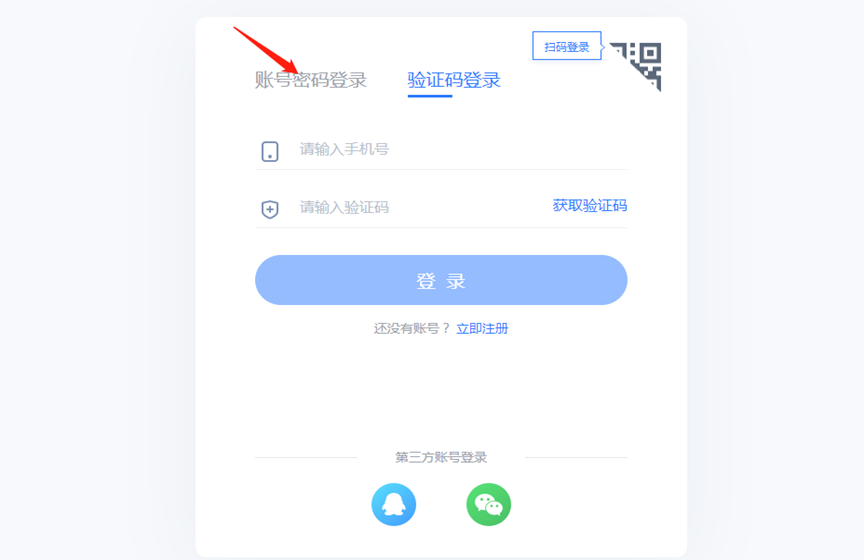Log in with the WeChat icon
This screenshot has width=864, height=560.
click(x=489, y=505)
